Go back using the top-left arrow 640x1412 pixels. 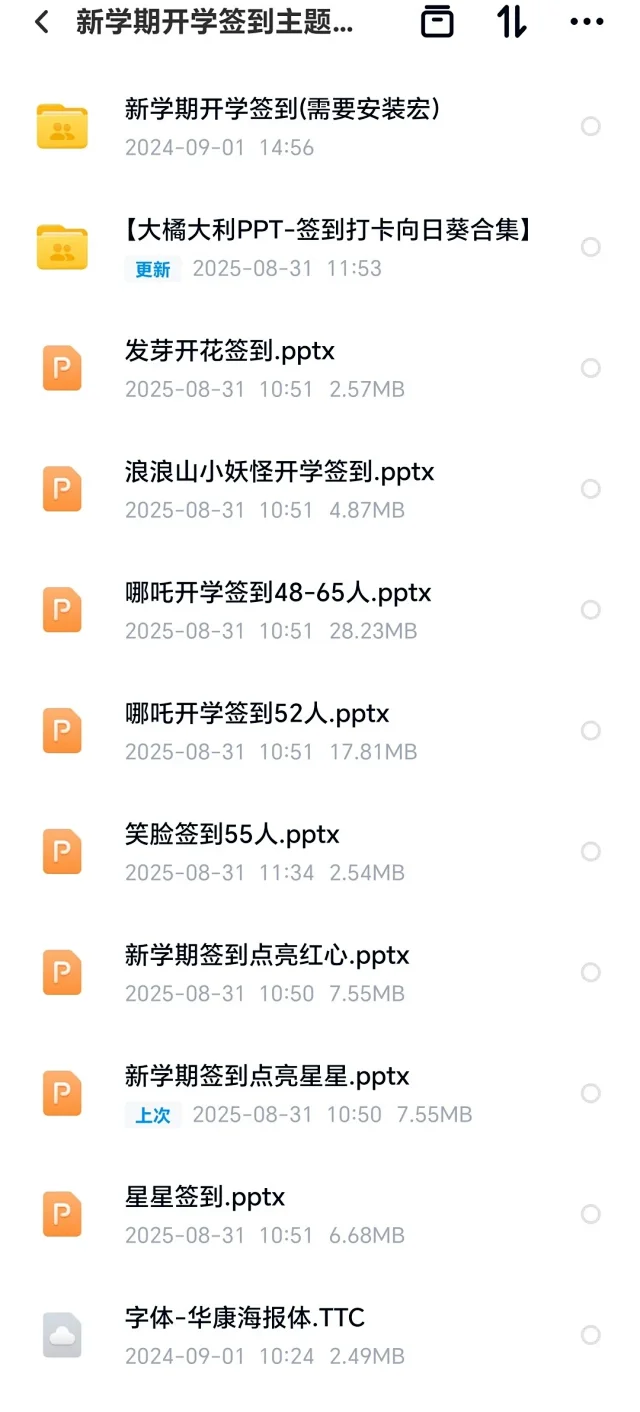(x=41, y=22)
